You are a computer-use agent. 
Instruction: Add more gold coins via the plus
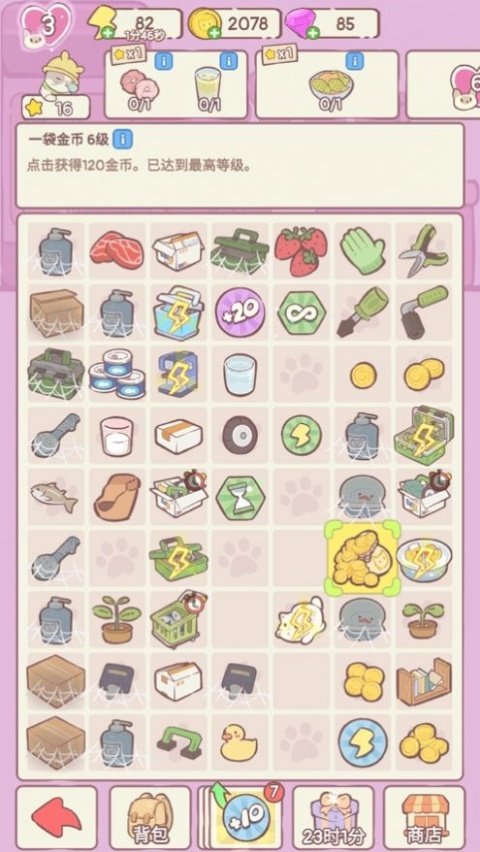pos(215,33)
